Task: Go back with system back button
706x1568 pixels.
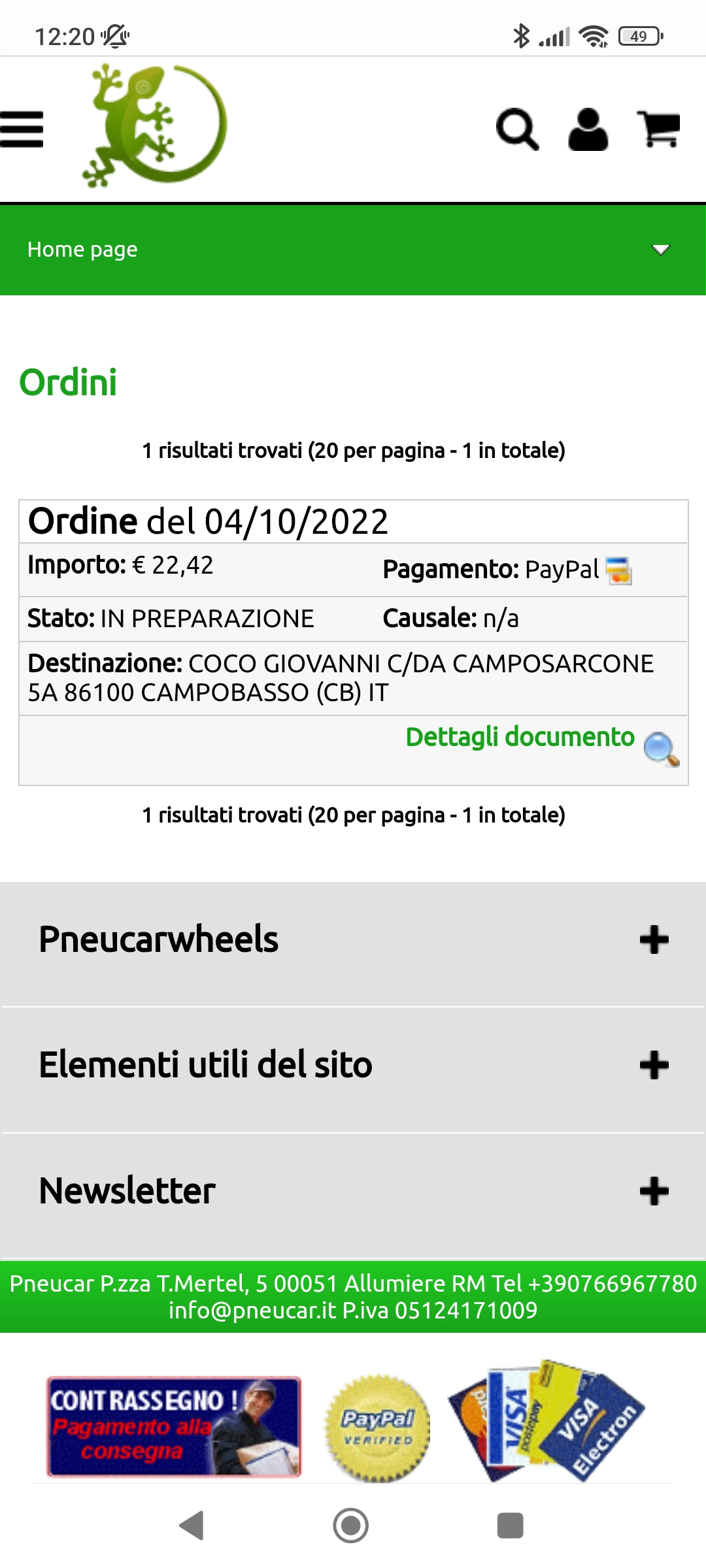Action: pos(192,1526)
